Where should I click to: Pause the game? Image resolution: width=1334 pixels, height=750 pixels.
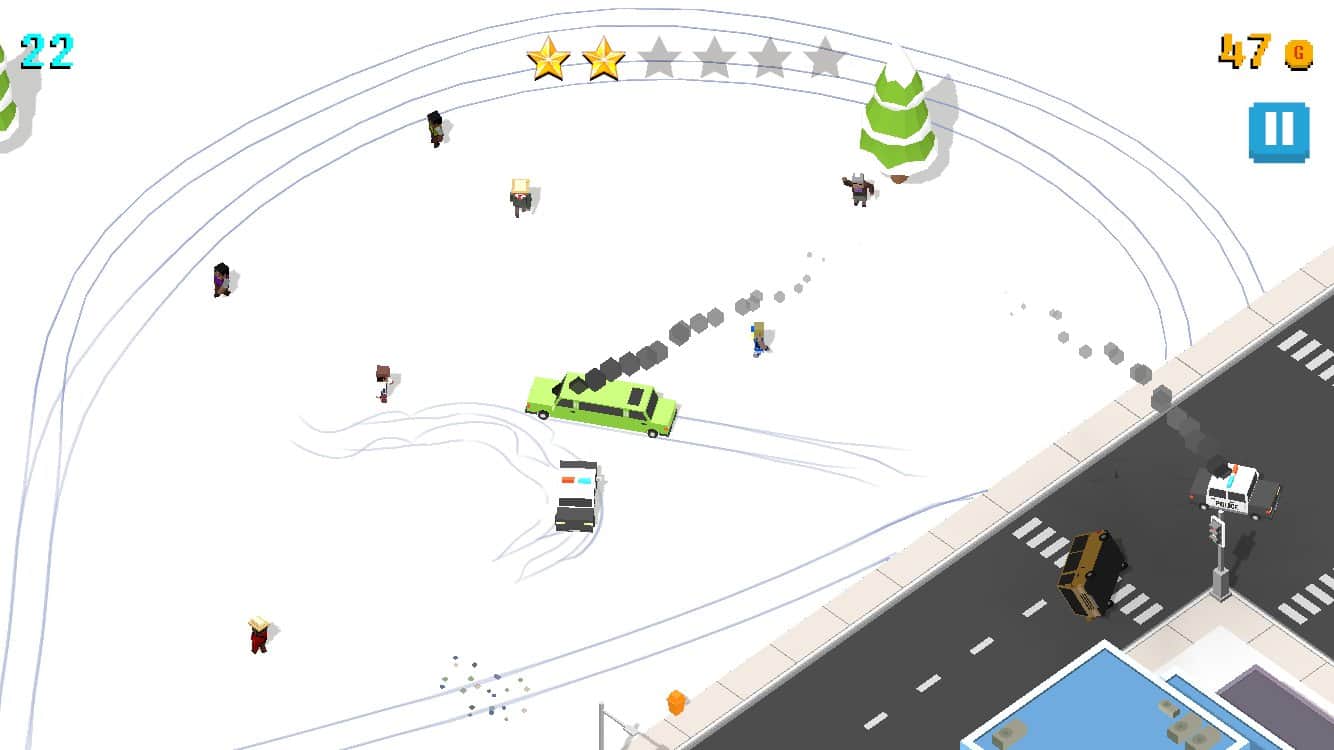tap(1278, 131)
